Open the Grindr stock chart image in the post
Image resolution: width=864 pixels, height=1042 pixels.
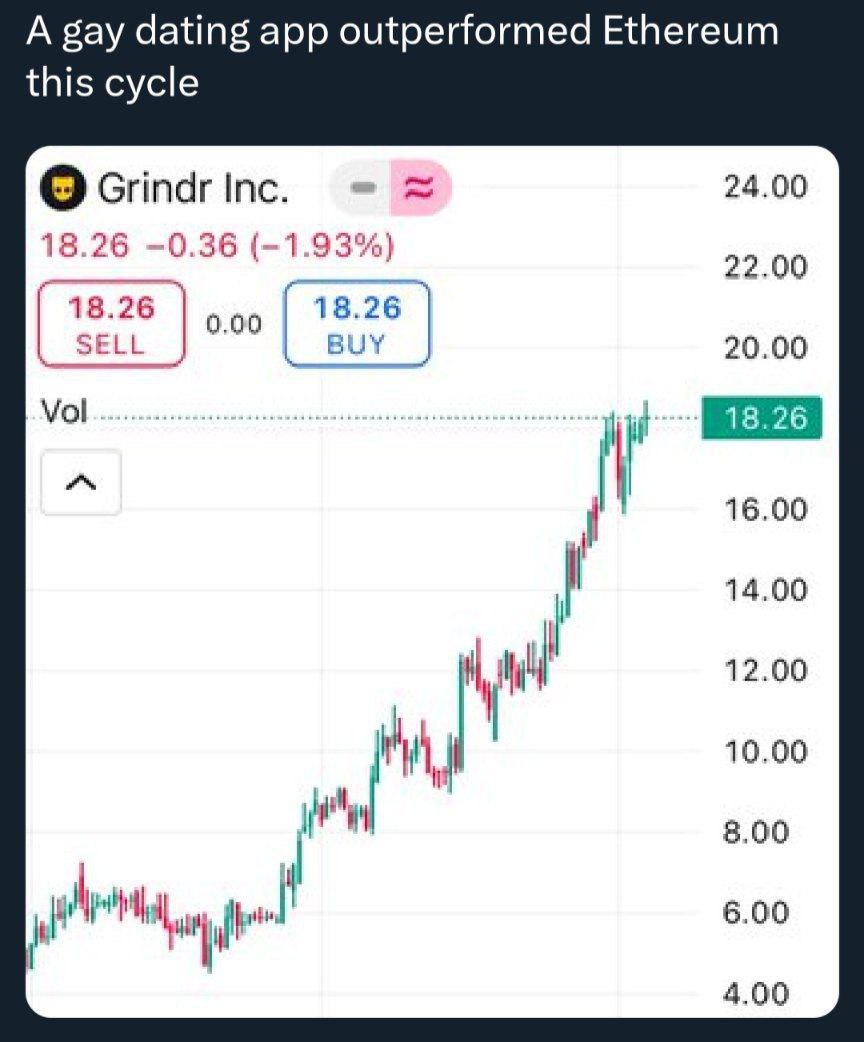click(432, 581)
